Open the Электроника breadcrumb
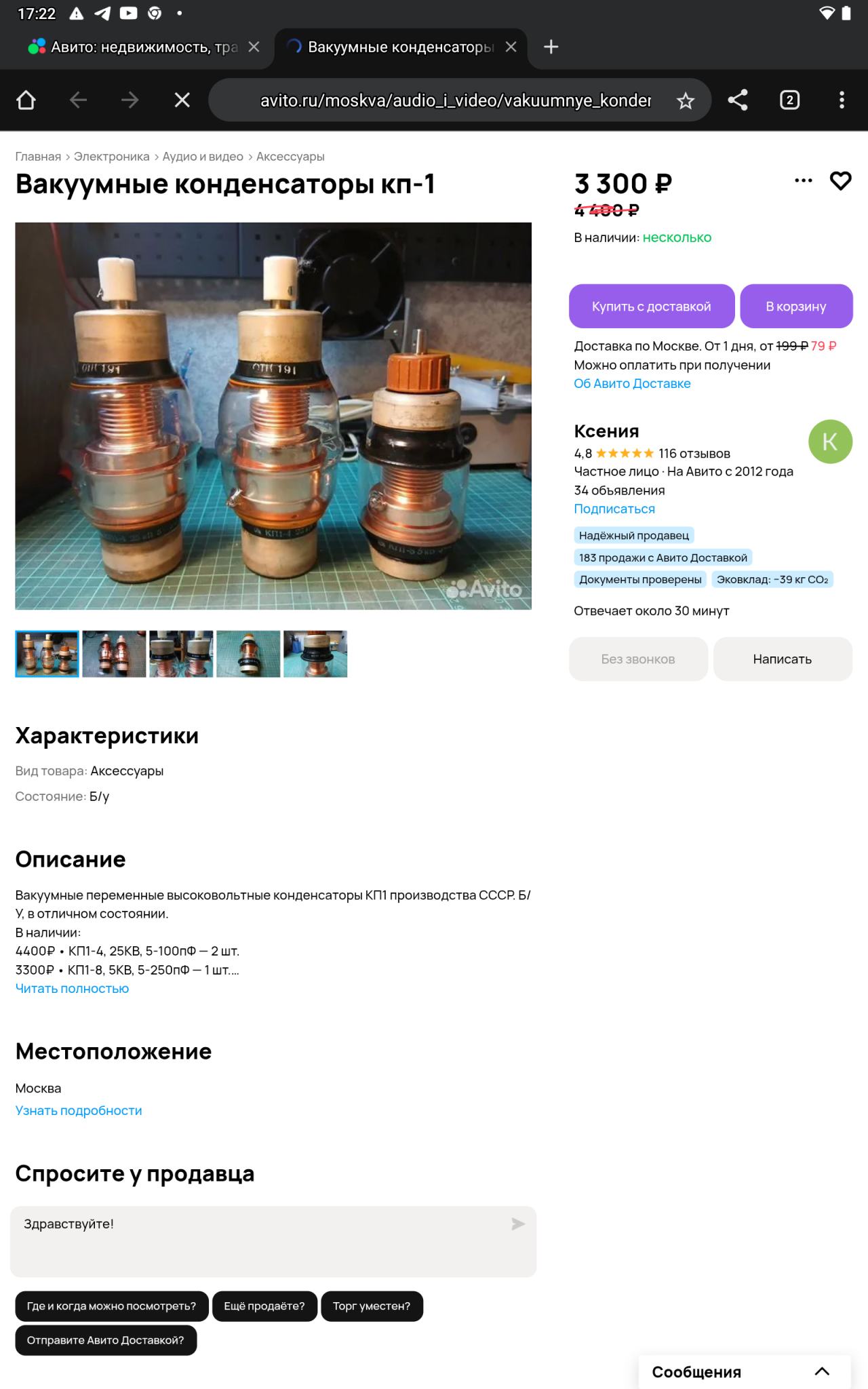Screen dimensions: 868x1389 click(111, 157)
